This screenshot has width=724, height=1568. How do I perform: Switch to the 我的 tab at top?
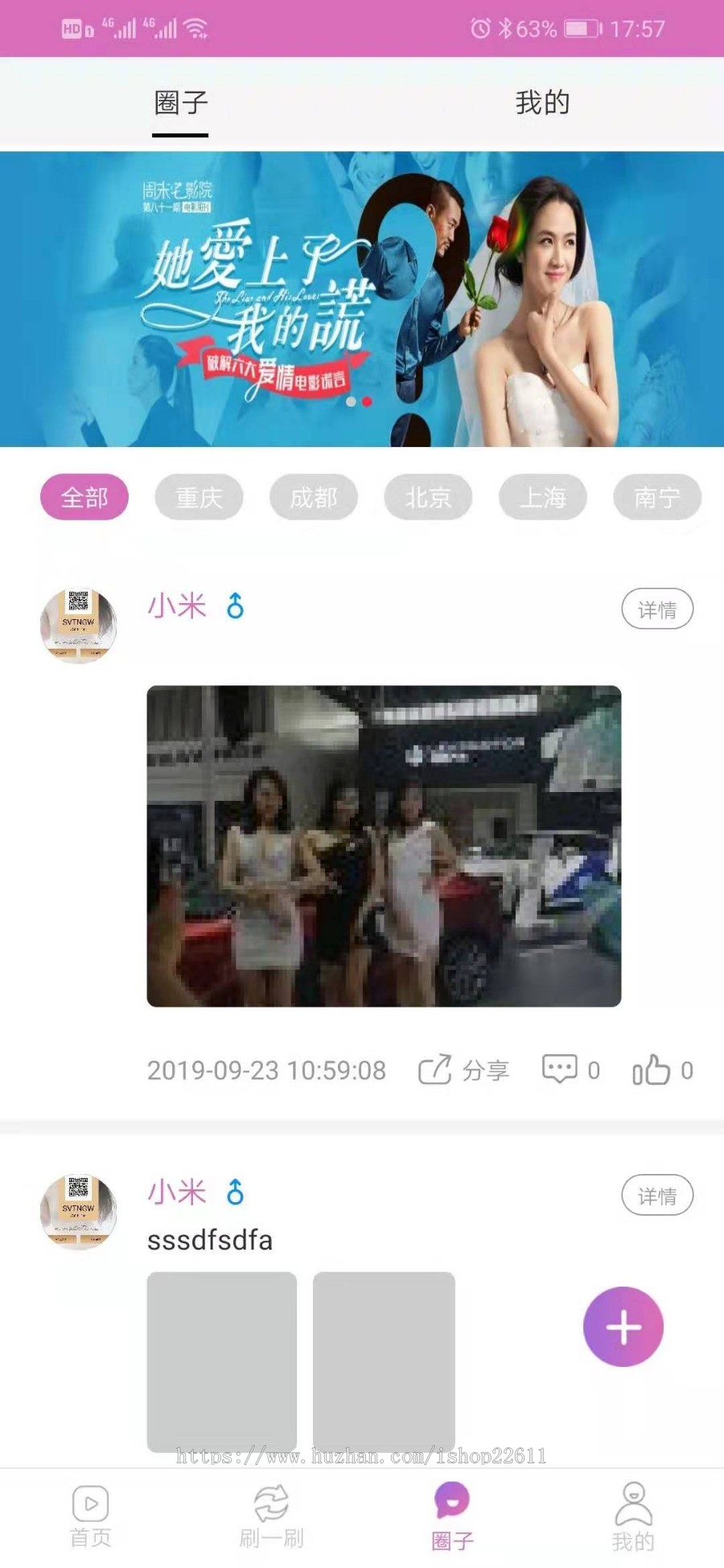coord(542,101)
